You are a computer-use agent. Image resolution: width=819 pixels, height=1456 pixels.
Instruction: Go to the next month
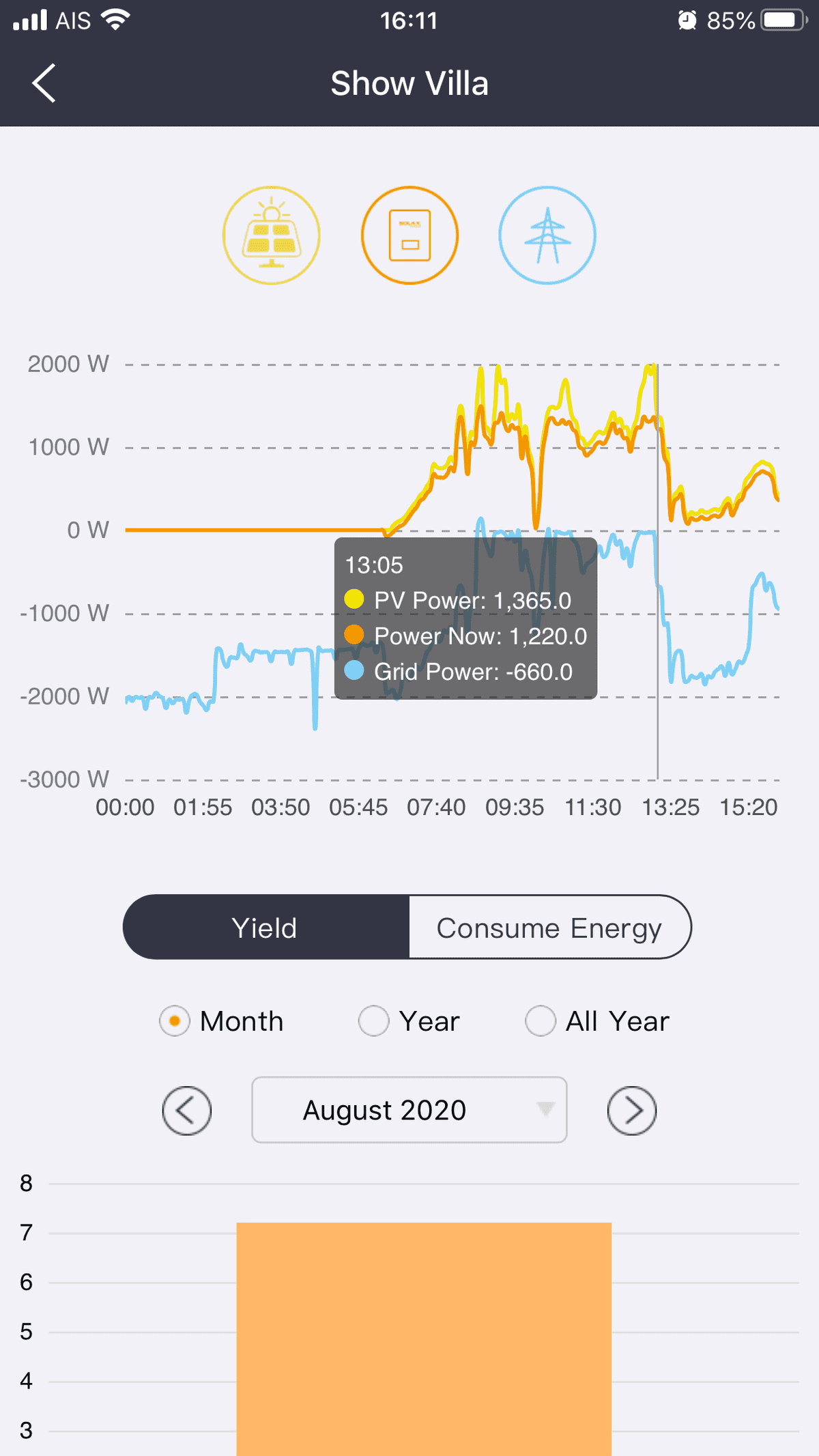pos(632,1111)
